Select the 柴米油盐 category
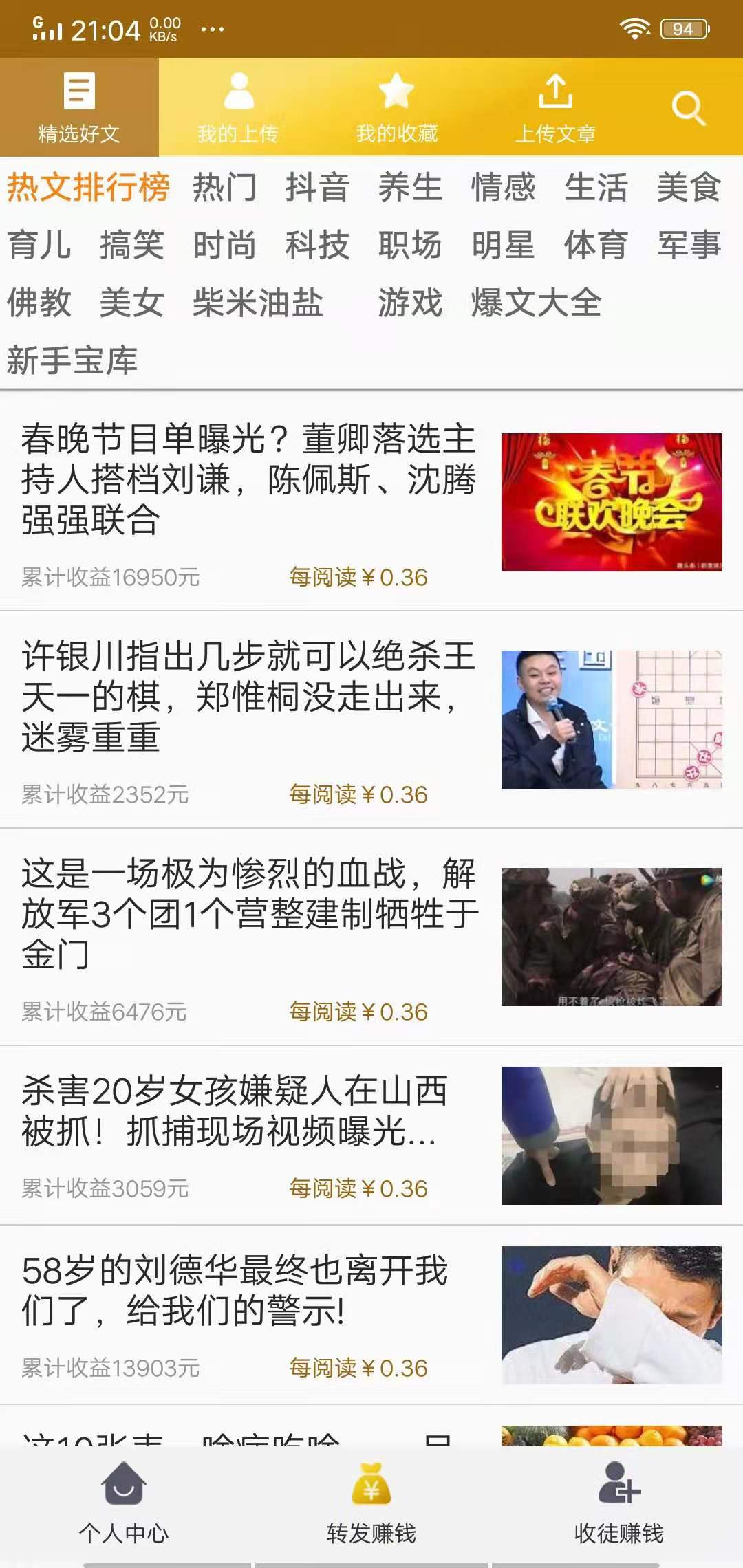The height and width of the screenshot is (1568, 743). click(x=258, y=303)
